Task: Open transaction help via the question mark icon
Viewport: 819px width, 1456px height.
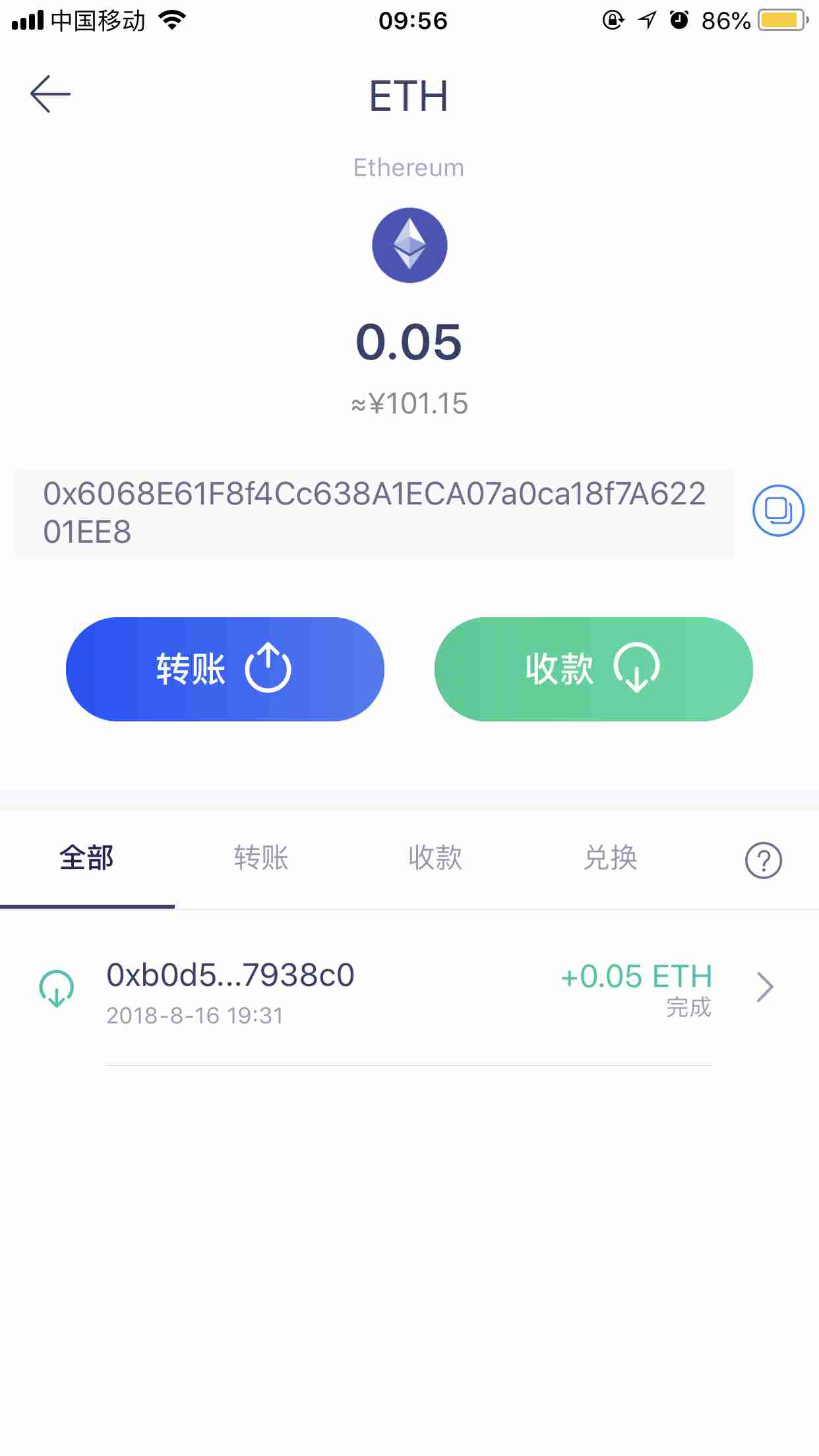Action: (x=763, y=858)
